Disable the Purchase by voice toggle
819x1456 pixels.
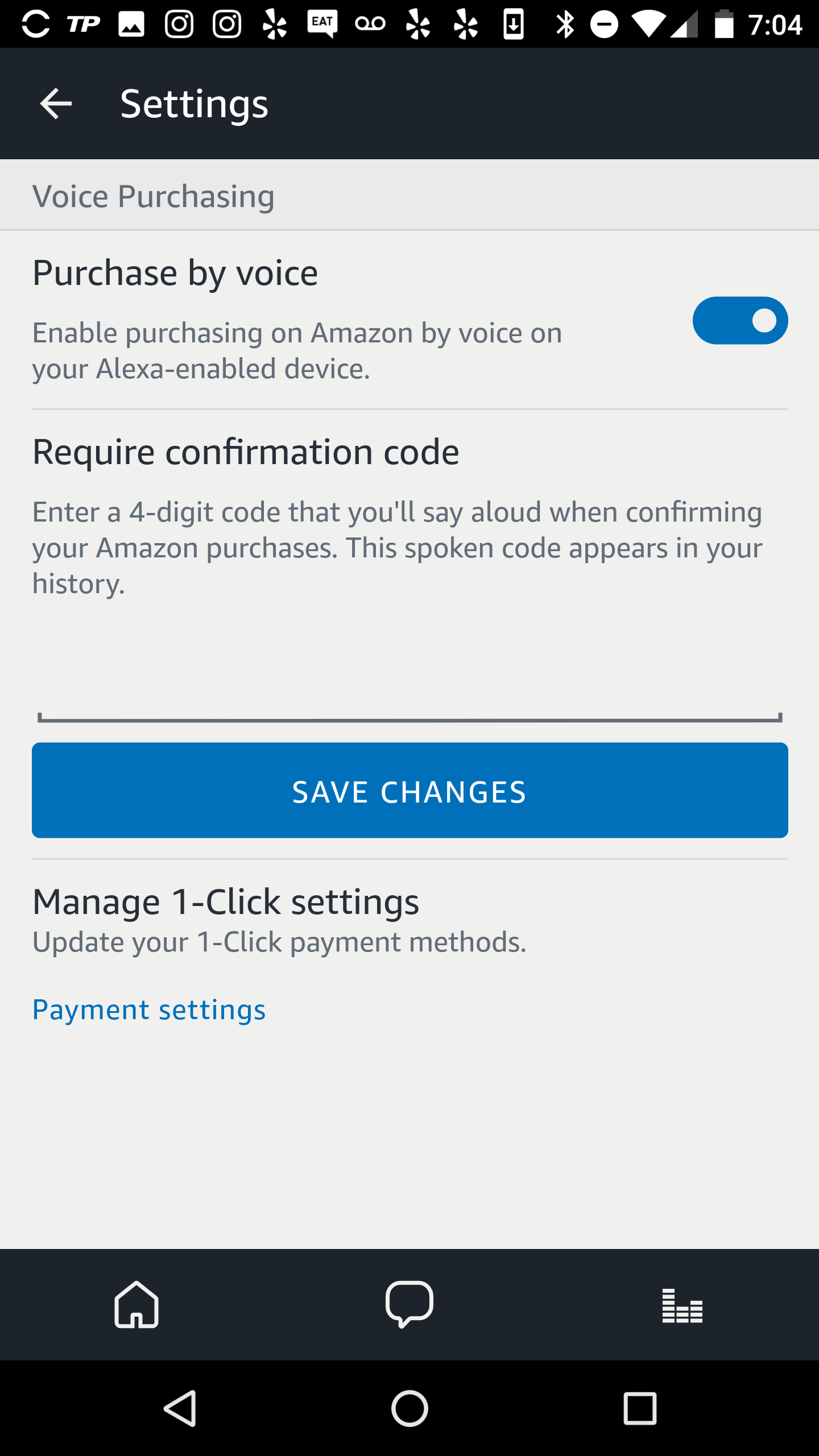[x=740, y=320]
